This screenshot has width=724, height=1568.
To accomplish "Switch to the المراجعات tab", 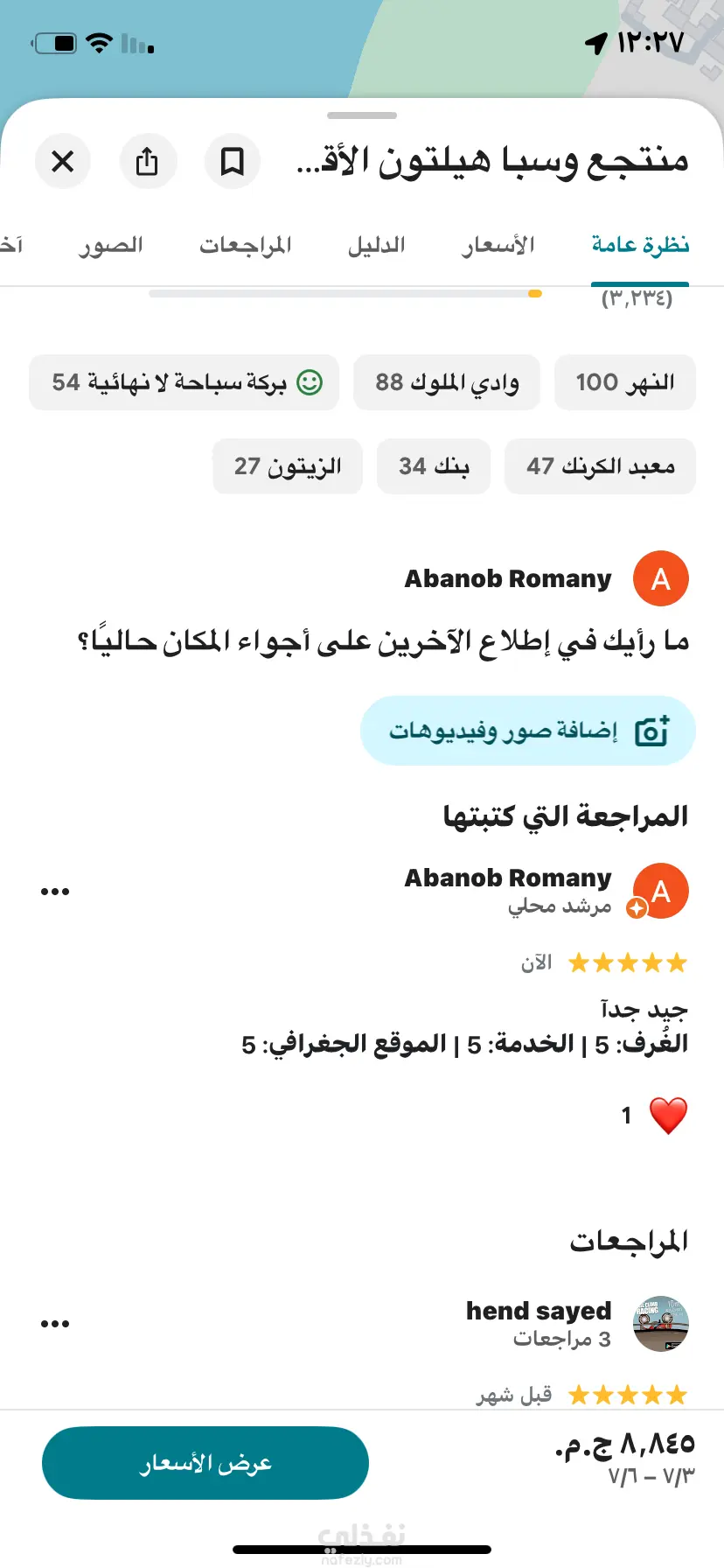I will click(x=246, y=246).
